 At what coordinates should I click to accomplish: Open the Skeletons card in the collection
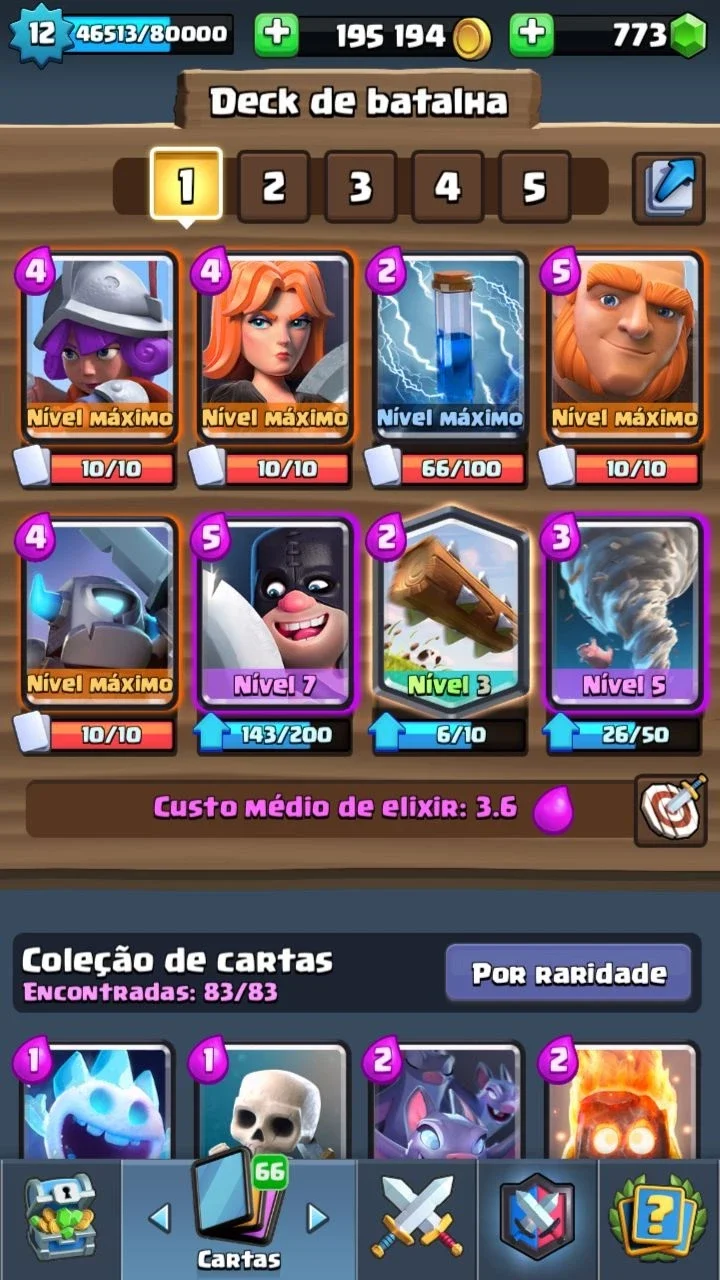[x=274, y=1102]
